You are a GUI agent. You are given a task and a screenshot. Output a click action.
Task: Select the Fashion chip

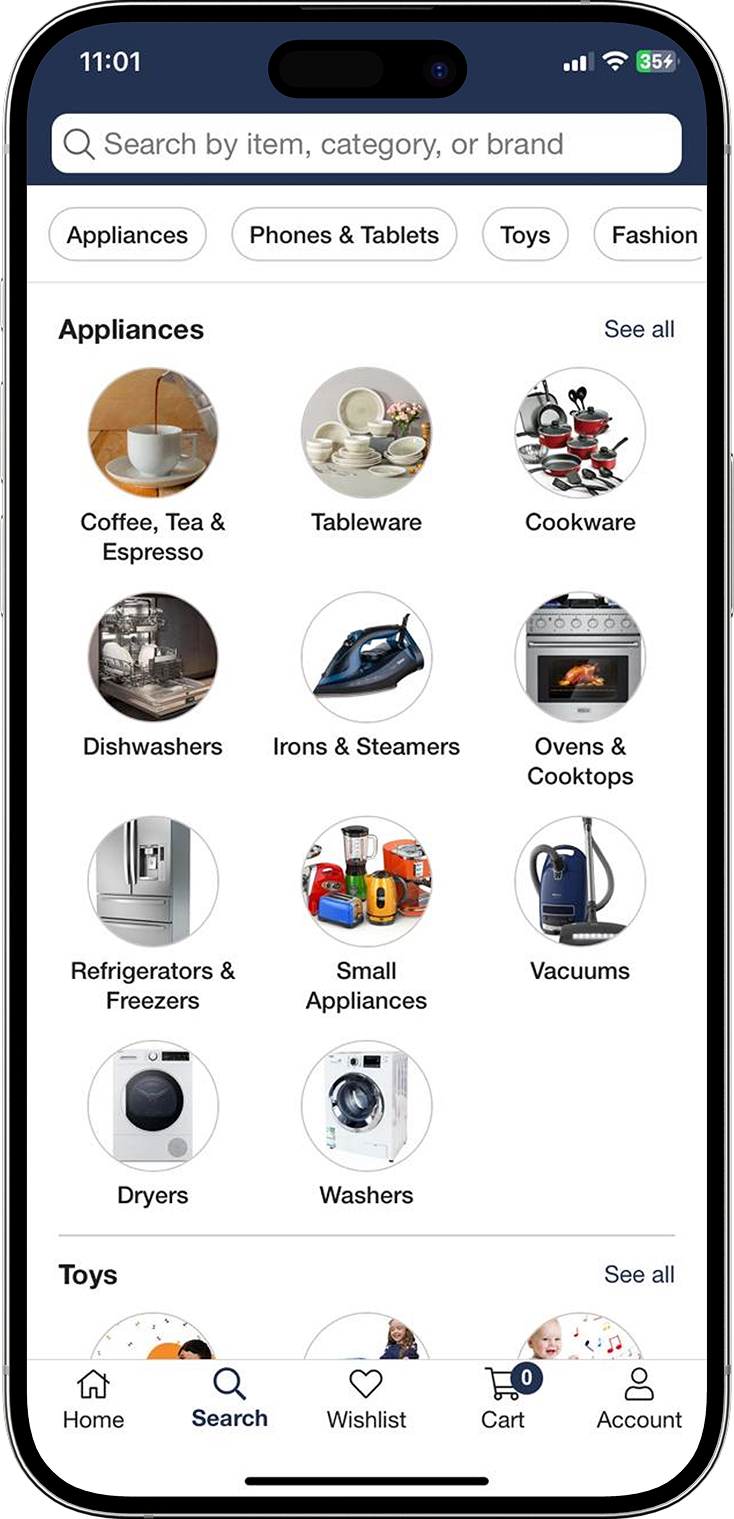click(x=652, y=235)
